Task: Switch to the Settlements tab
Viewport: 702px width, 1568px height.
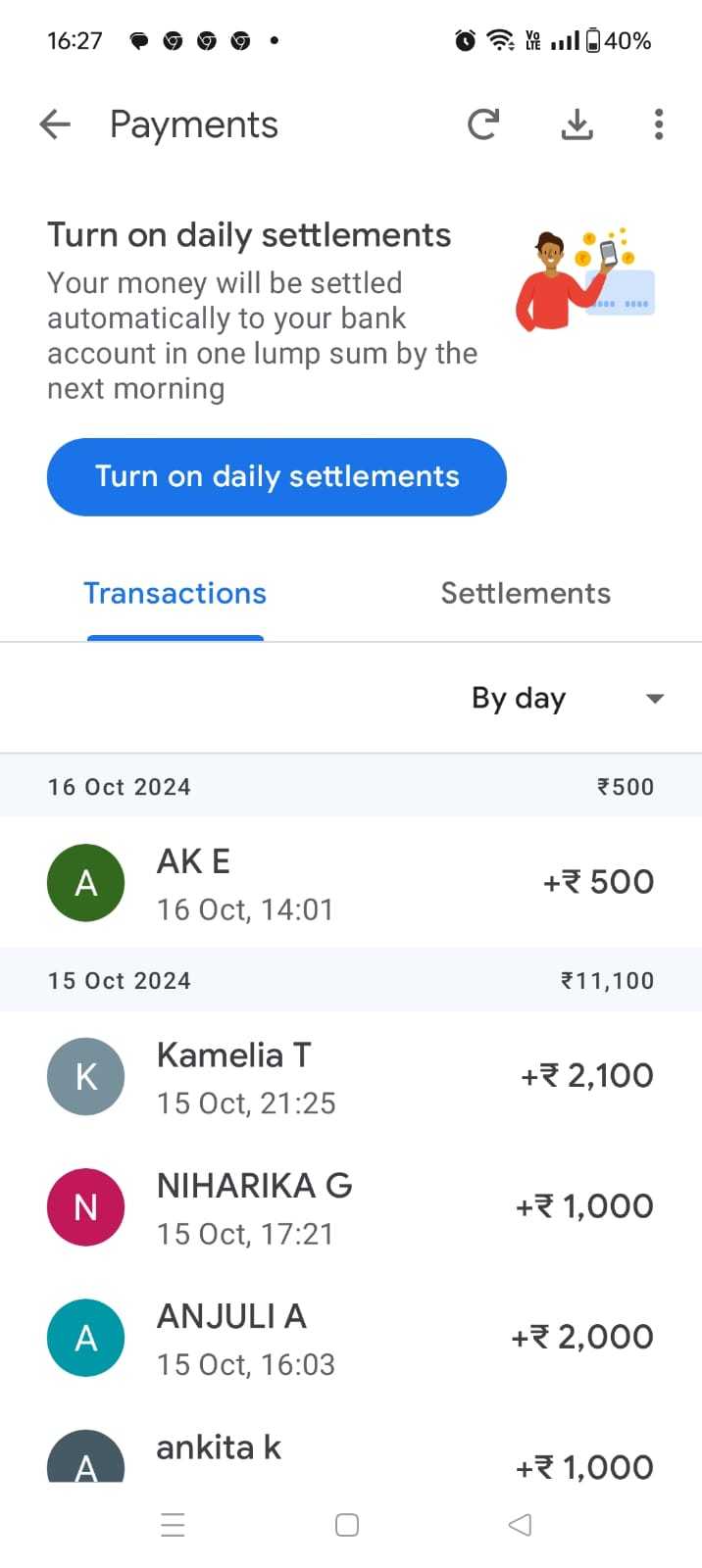Action: [x=526, y=593]
